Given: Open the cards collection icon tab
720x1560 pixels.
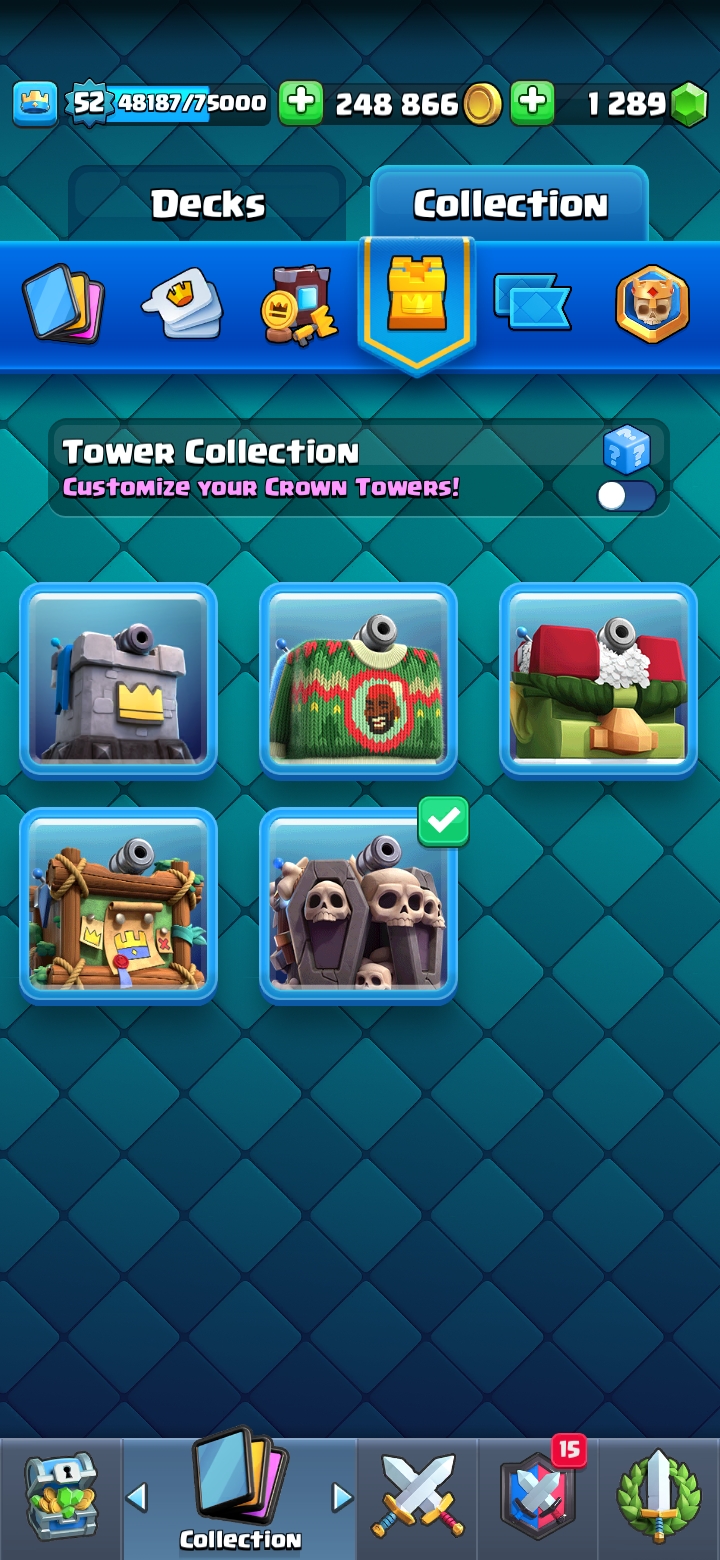Looking at the screenshot, I should (62, 303).
